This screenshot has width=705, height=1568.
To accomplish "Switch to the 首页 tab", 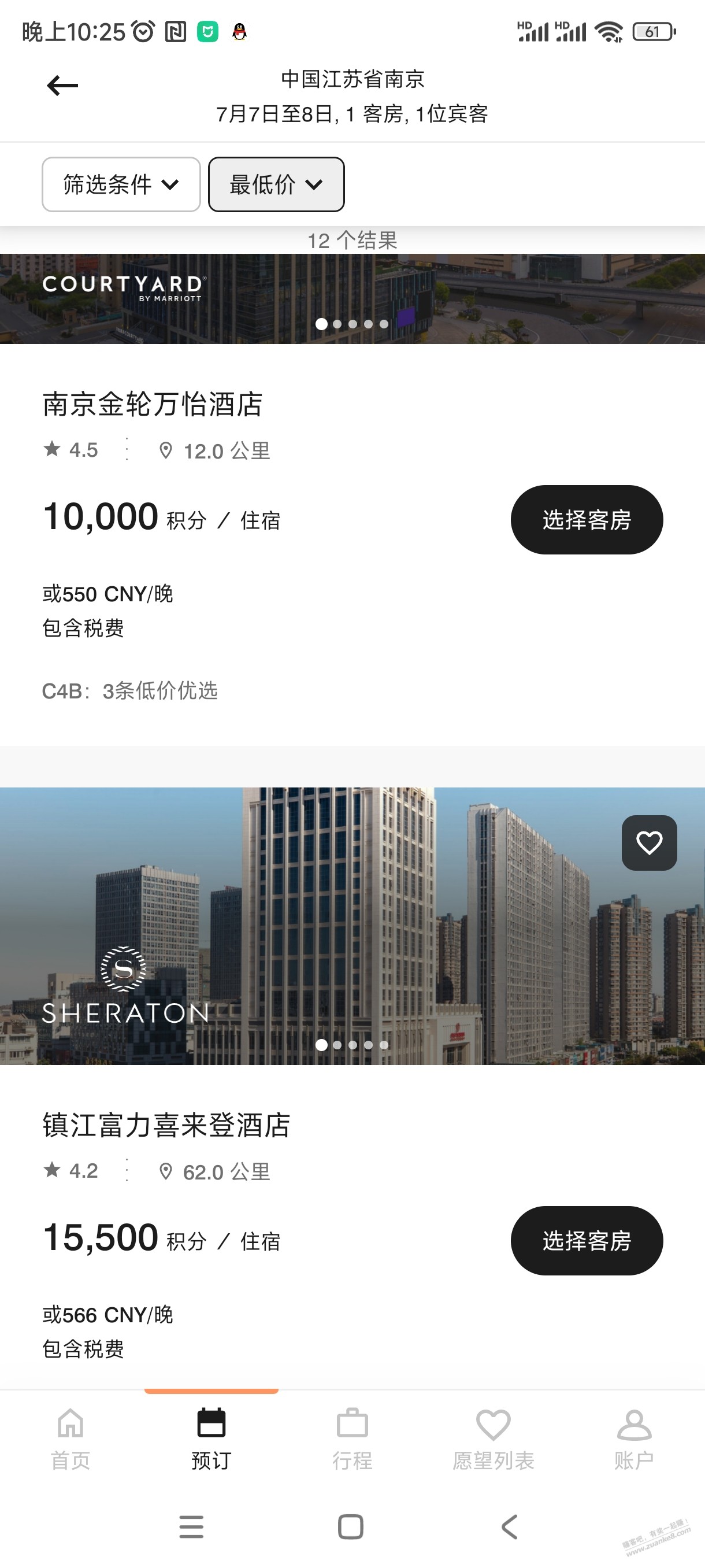I will click(70, 1440).
